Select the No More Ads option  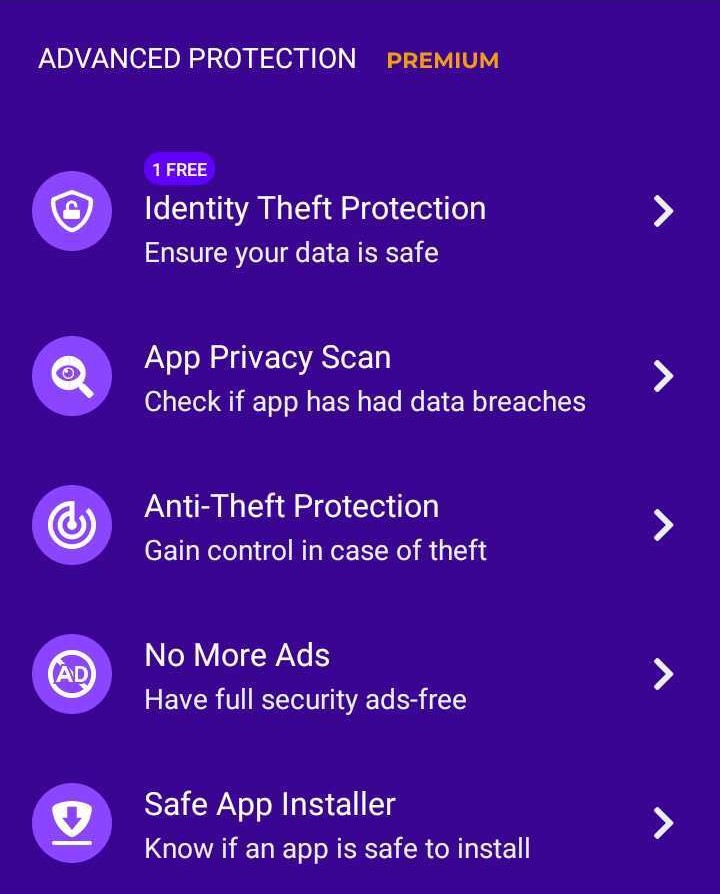[237, 656]
